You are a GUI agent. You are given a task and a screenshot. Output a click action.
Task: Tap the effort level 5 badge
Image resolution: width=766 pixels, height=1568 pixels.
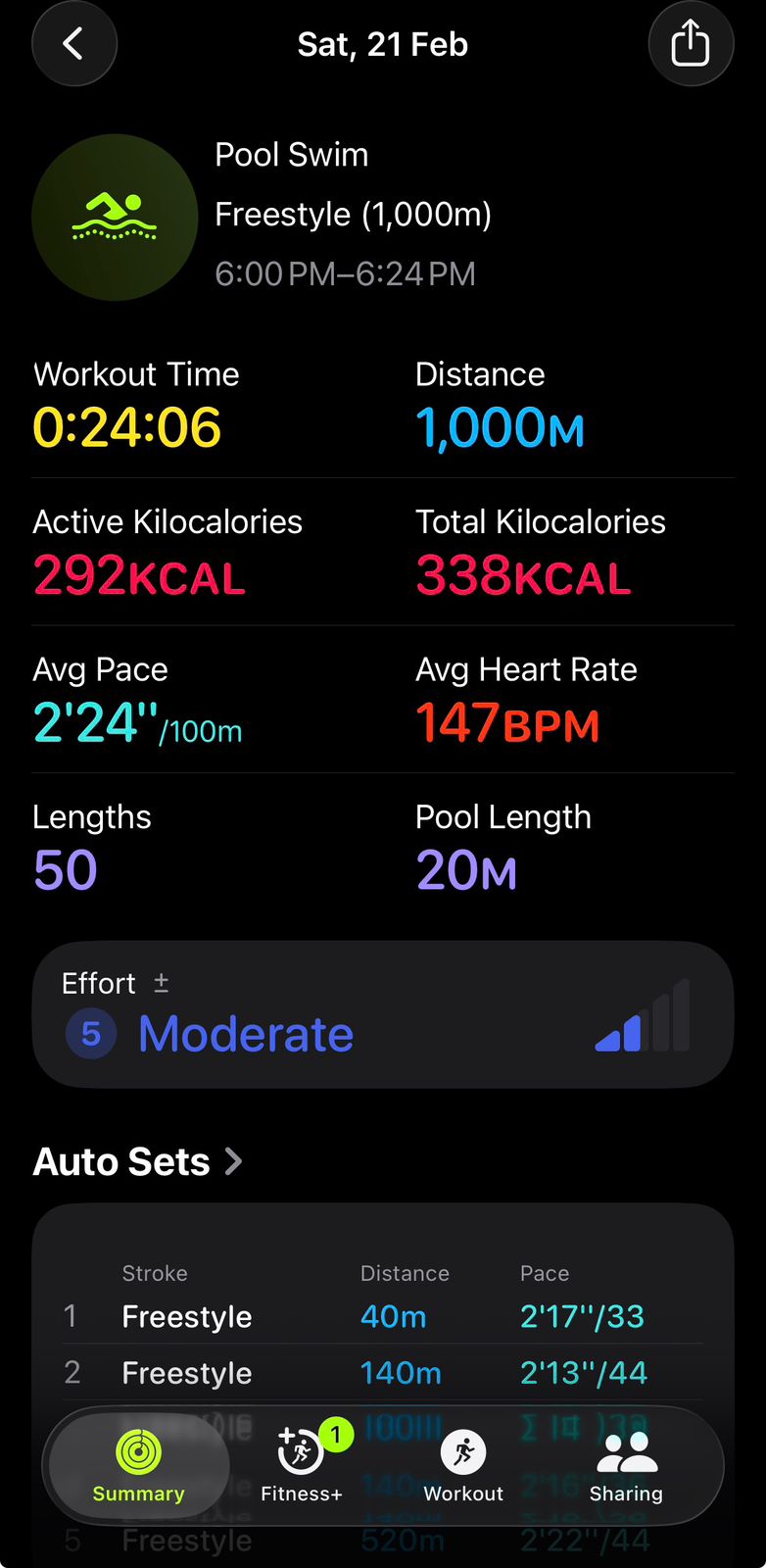point(90,1034)
